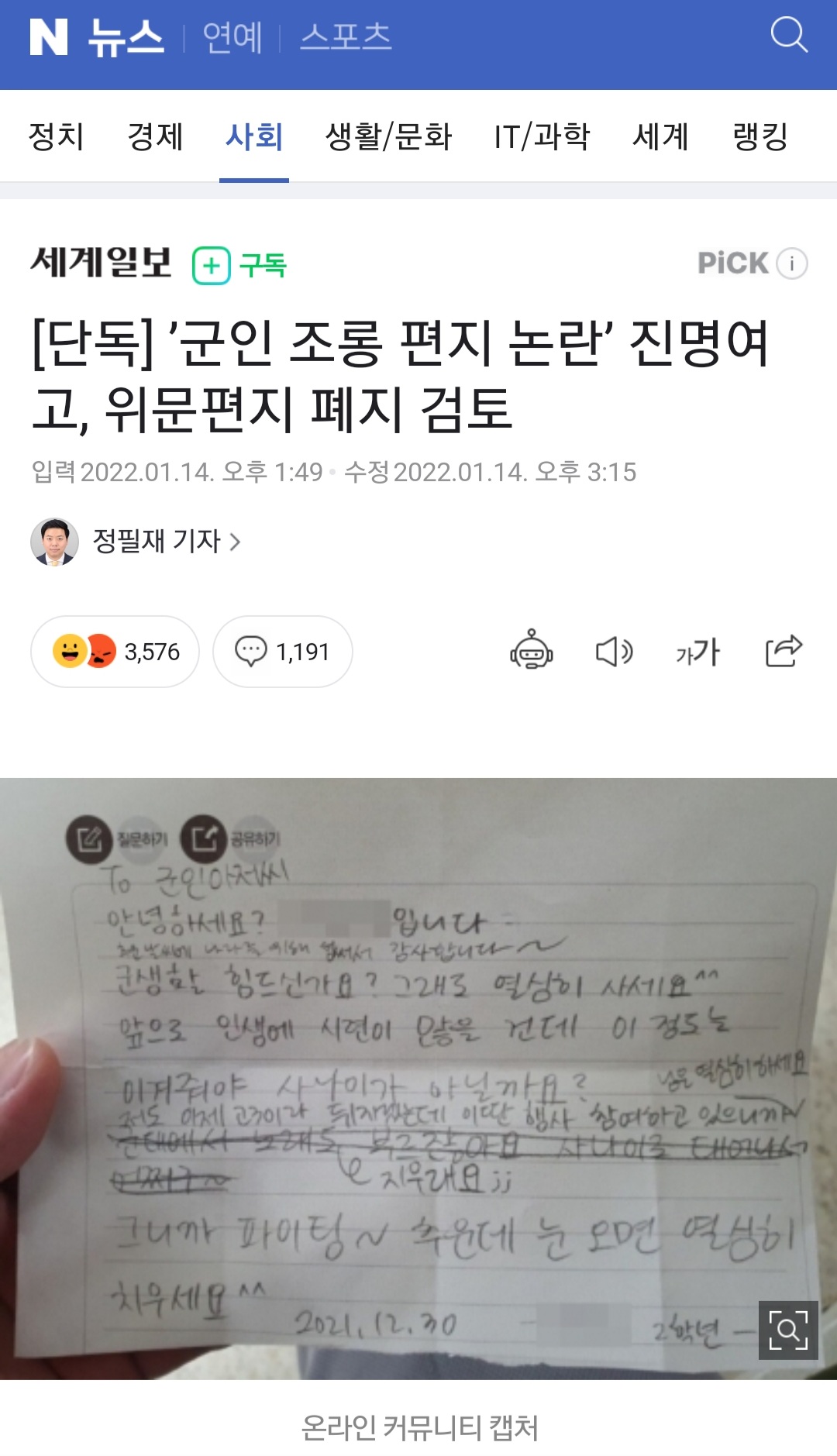
Task: Open the 세계 tab
Action: tap(660, 136)
